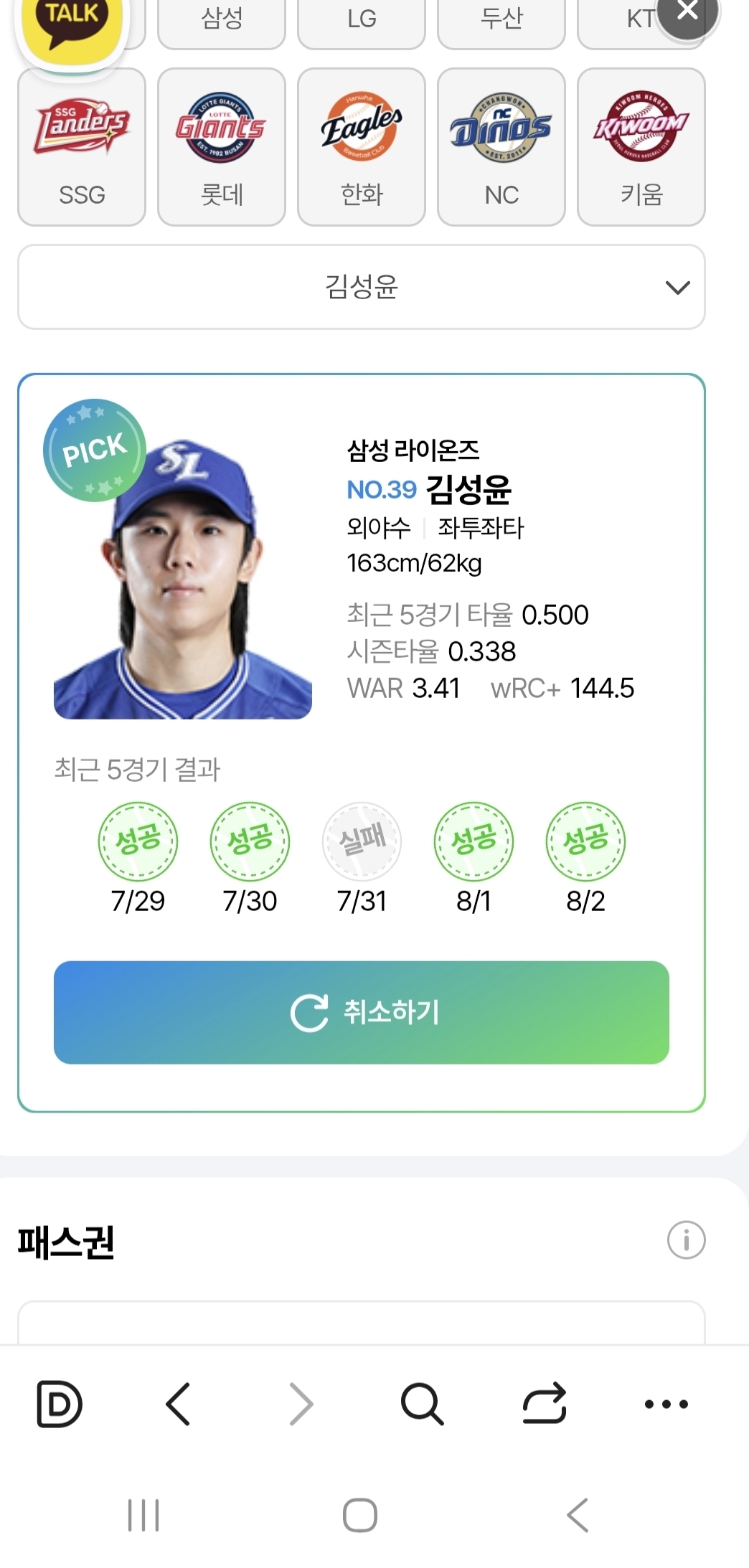
Task: Close the page with the X button
Action: point(687,11)
